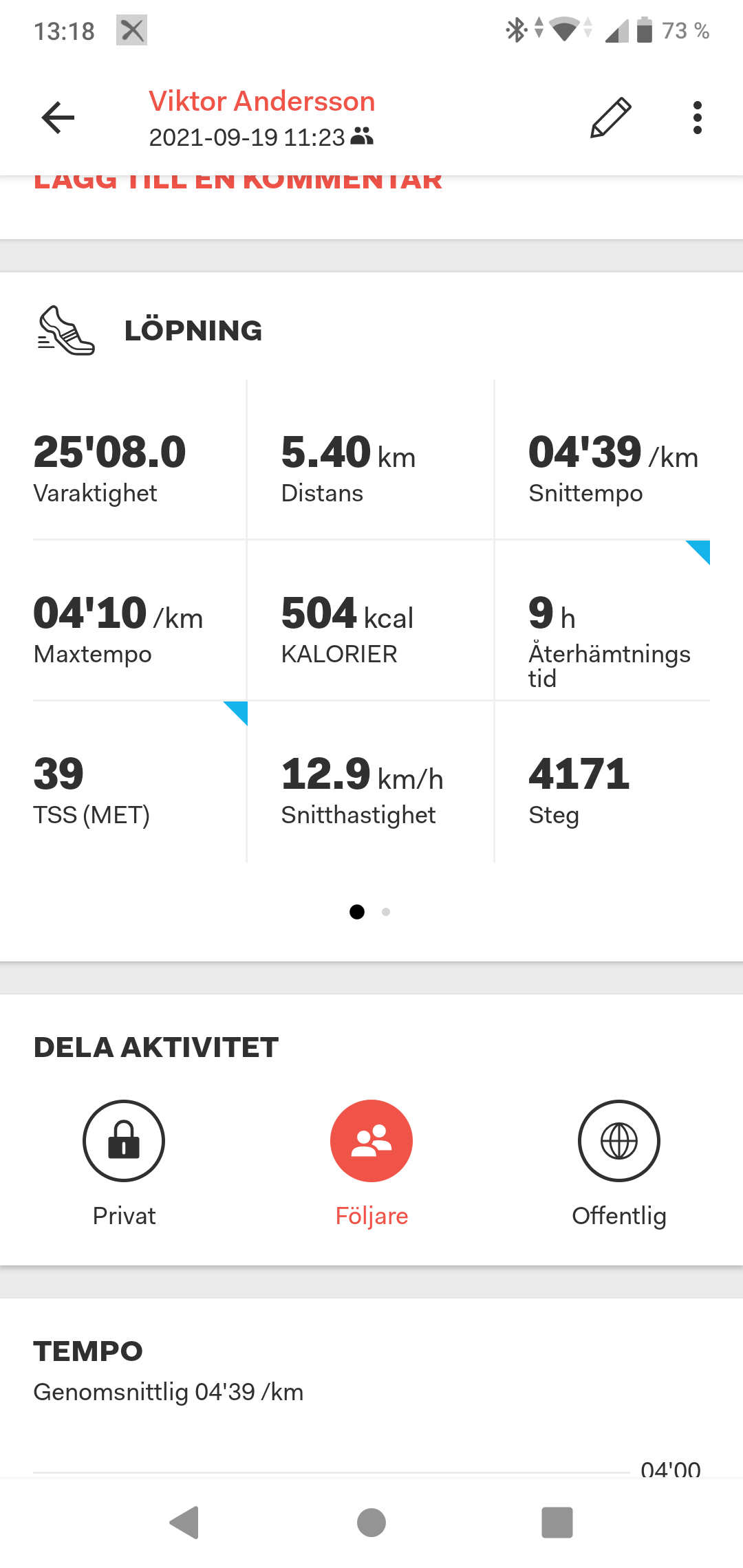Go back using the top-left arrow
Screen dimensions: 743x1568
pos(58,118)
